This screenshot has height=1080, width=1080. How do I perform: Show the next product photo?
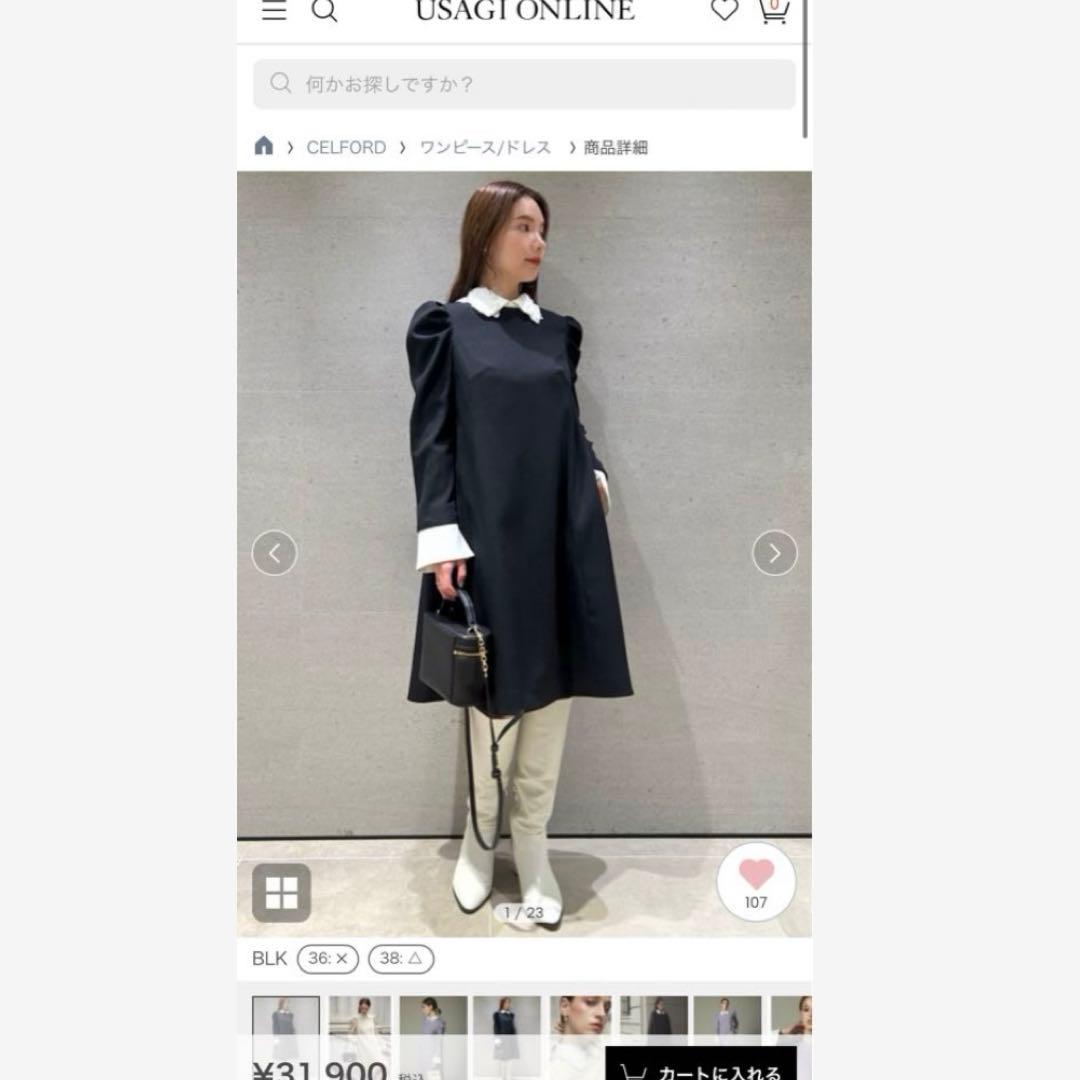[x=774, y=553]
